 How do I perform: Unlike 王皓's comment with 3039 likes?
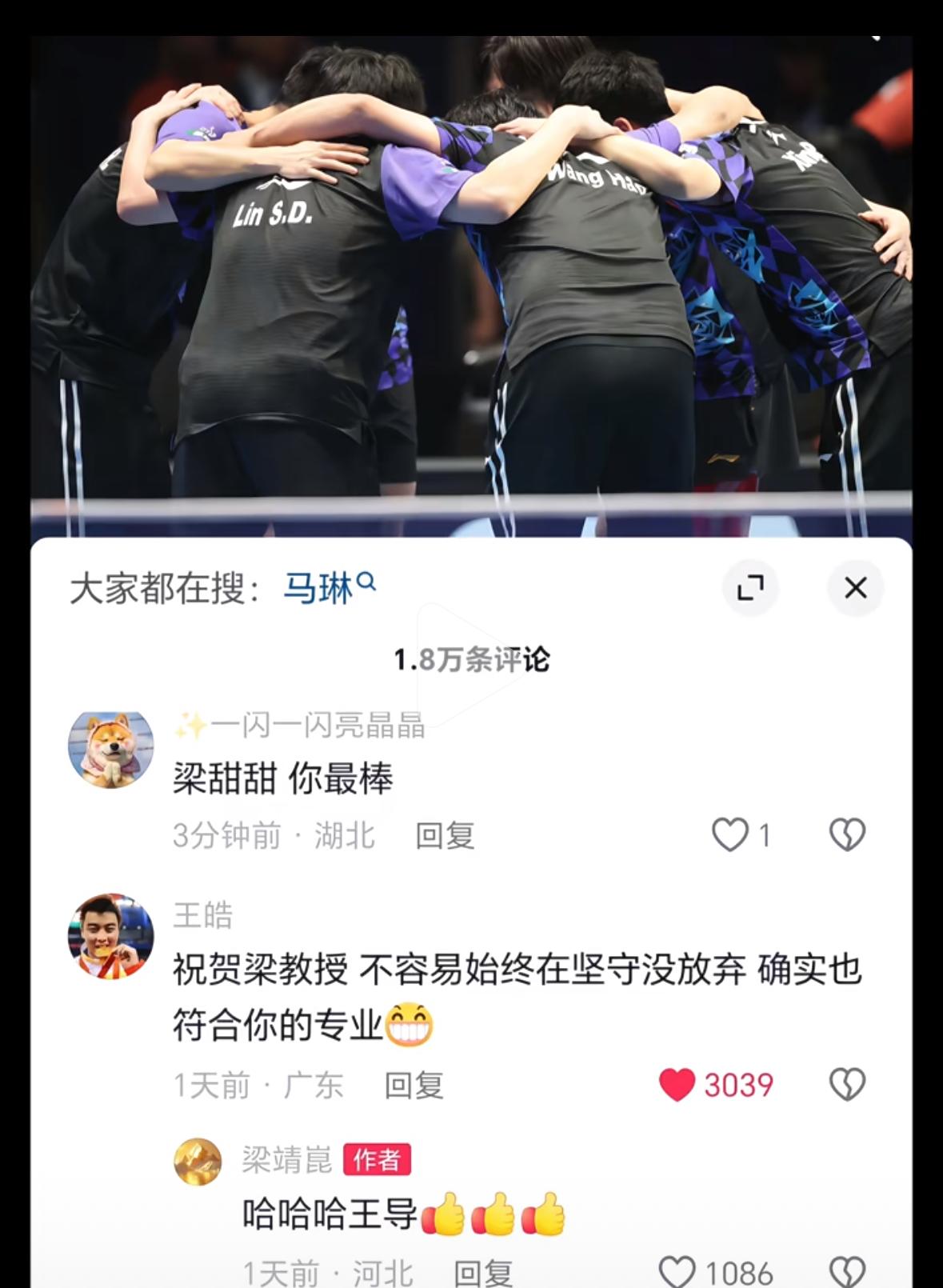coord(677,1085)
